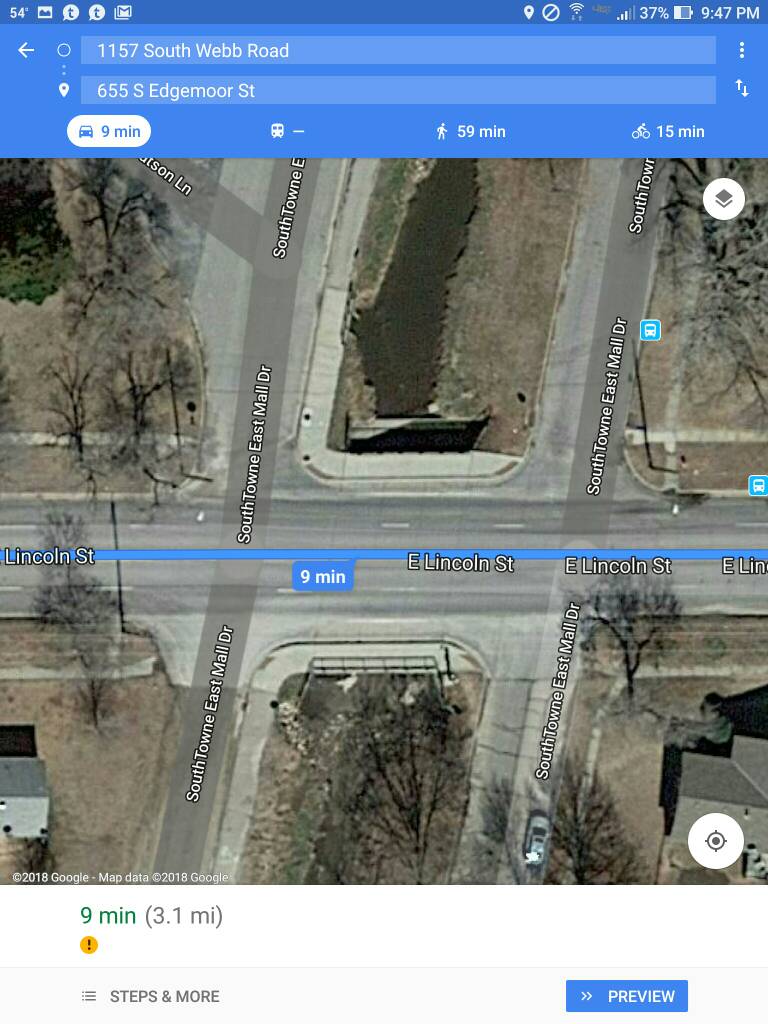Edit destination 655 S Edgemoor St

(398, 91)
